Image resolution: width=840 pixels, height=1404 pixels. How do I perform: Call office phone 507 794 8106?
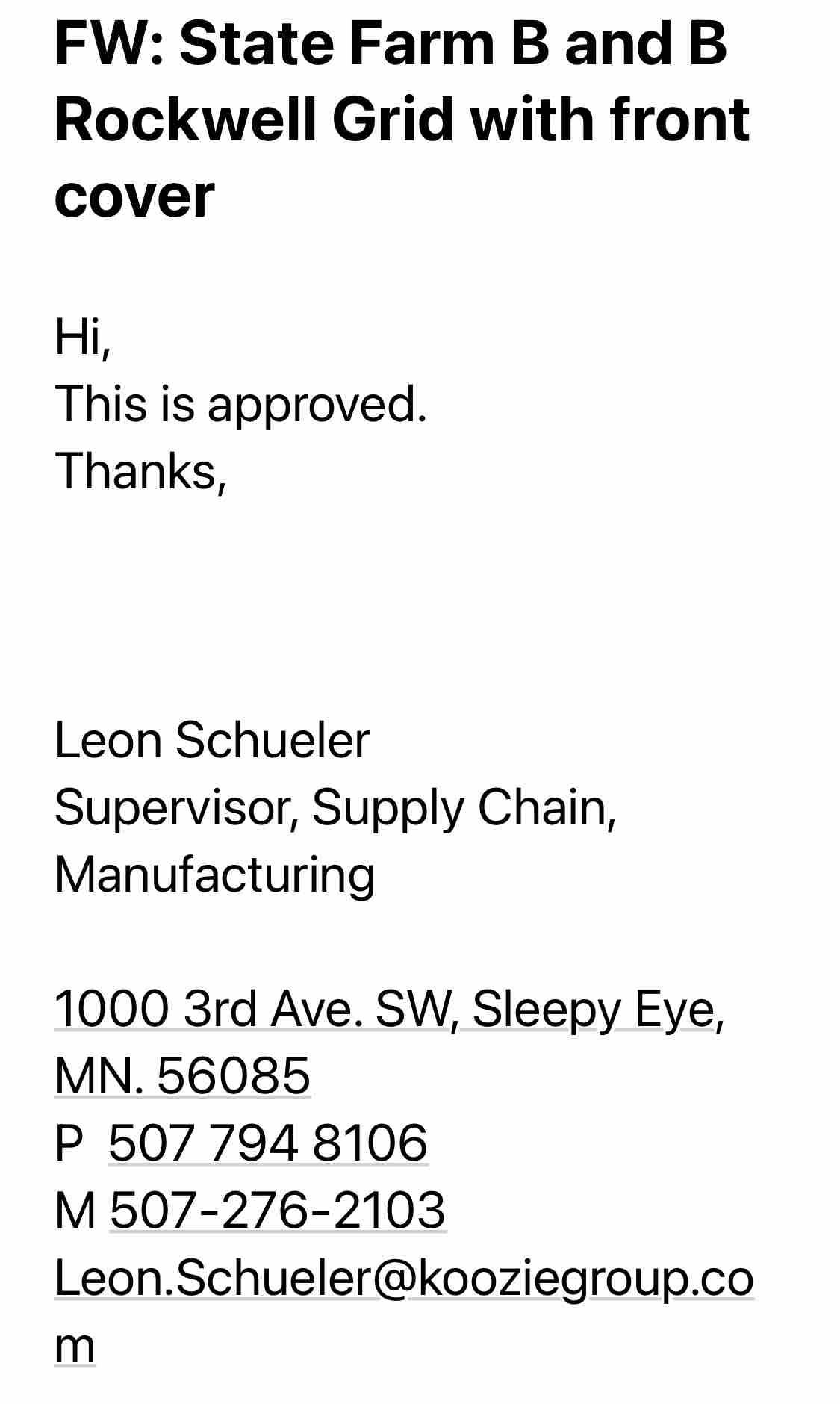[268, 1143]
